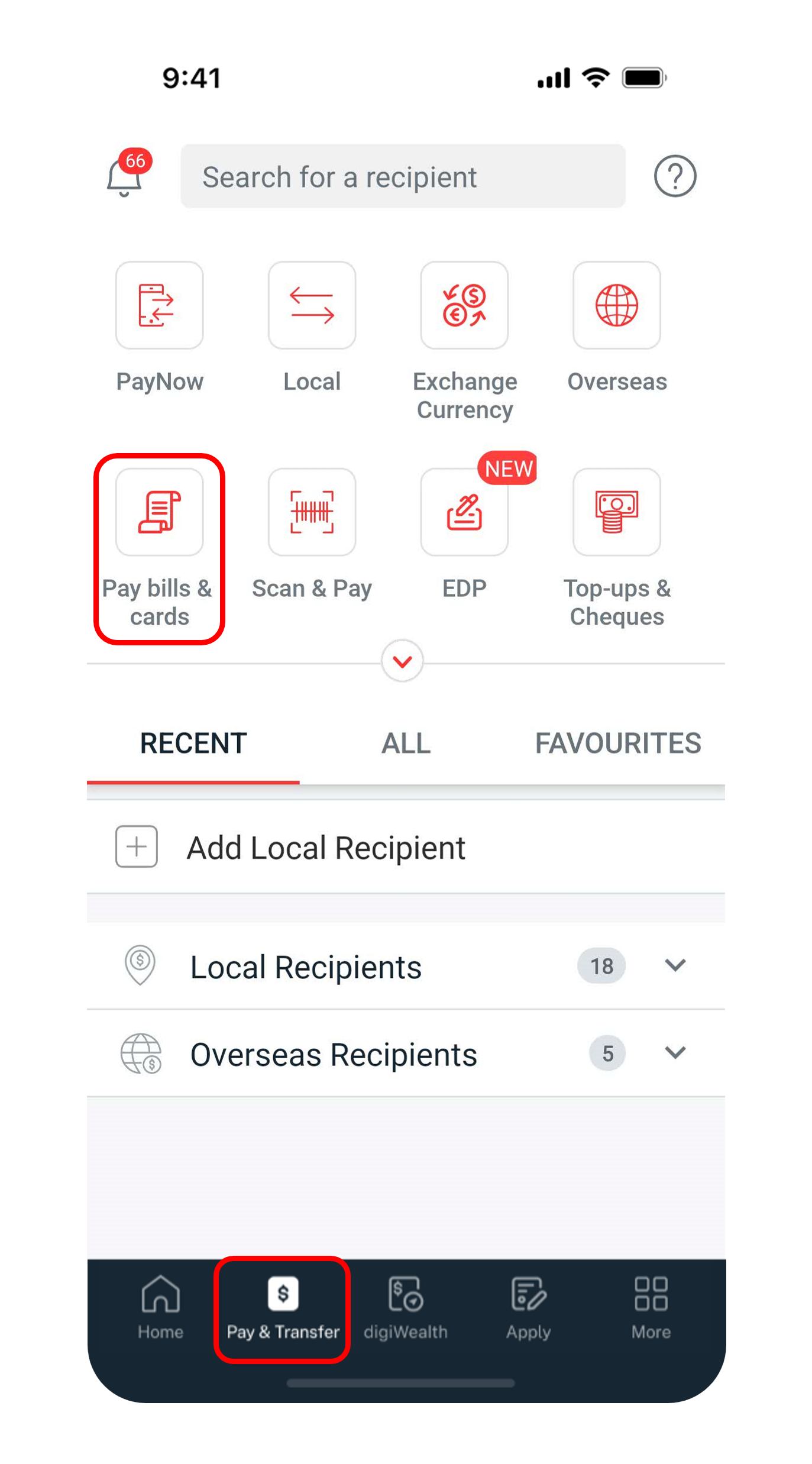Select the Local transfer option
Image resolution: width=812 pixels, height=1464 pixels.
pos(312,306)
